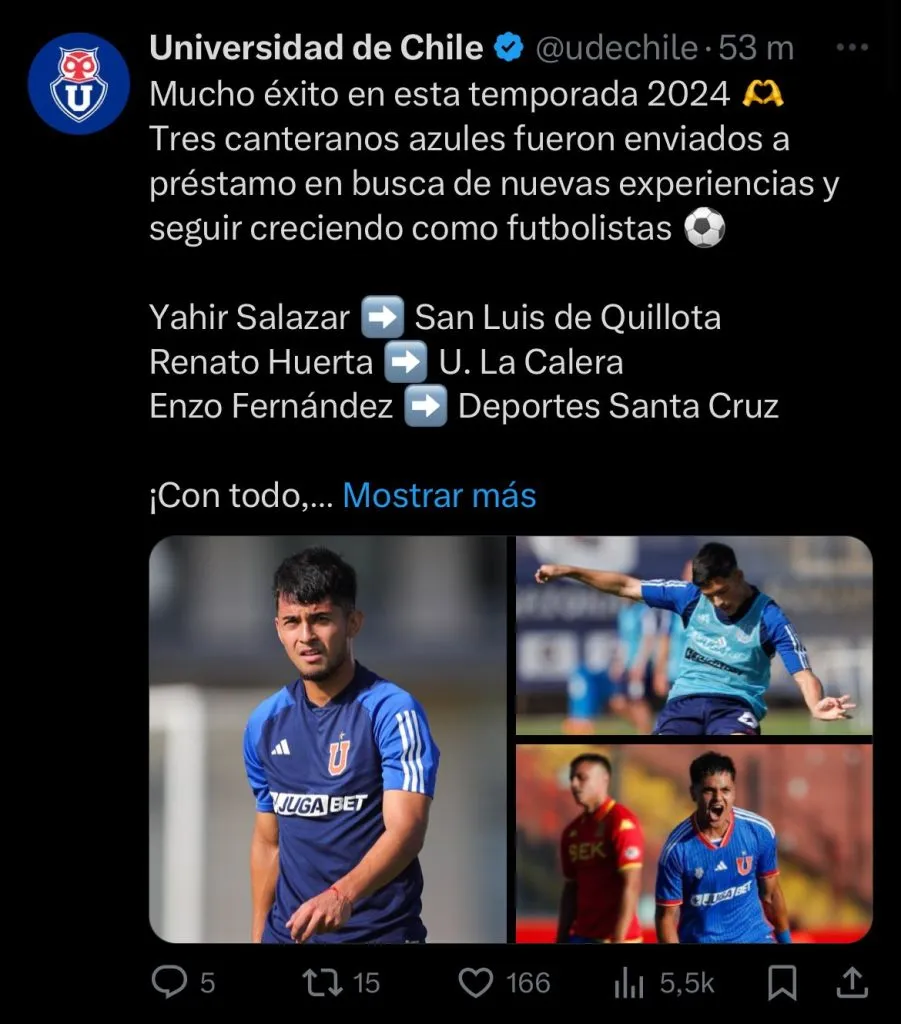Open the photo of celebrating player
This screenshot has width=901, height=1024.
point(694,843)
